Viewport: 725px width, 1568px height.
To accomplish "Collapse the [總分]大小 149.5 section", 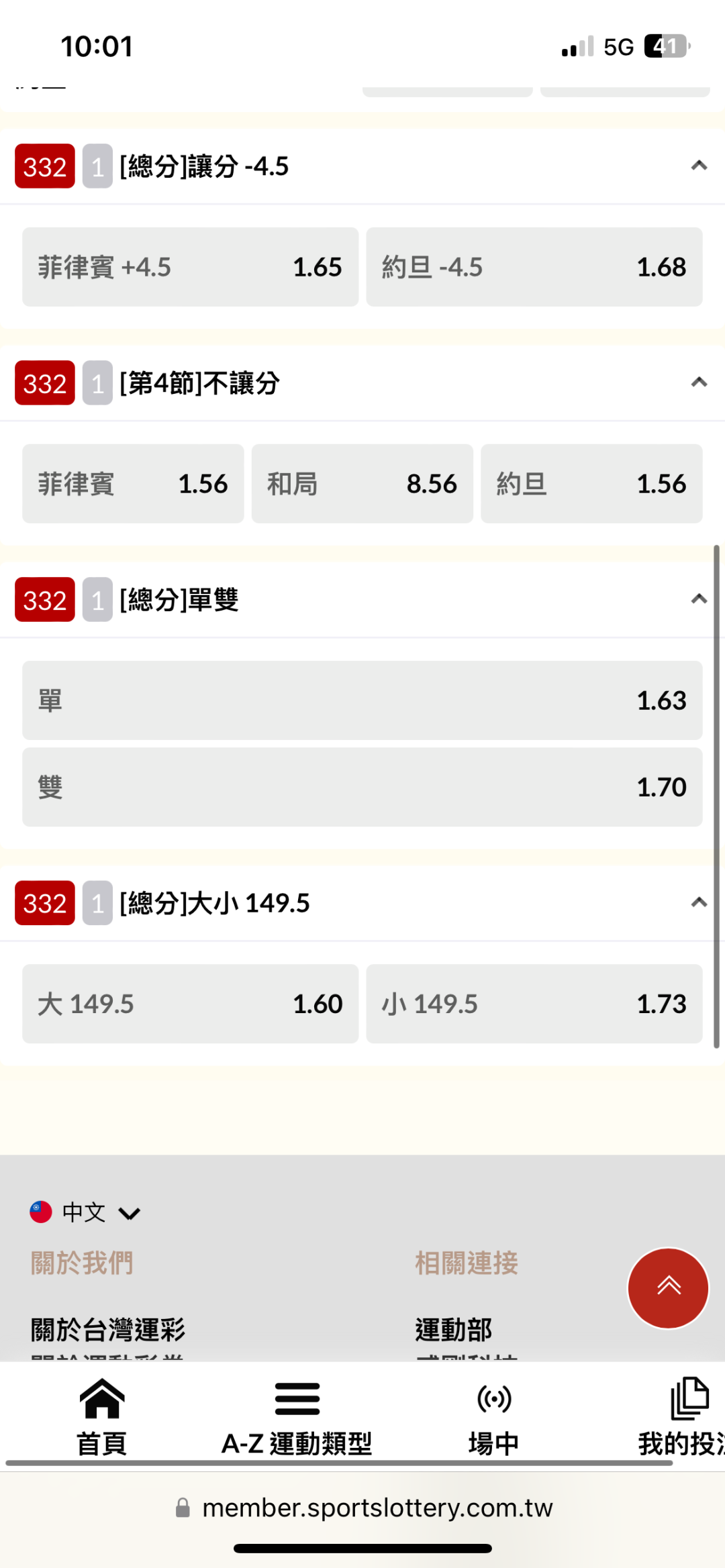I will click(699, 902).
